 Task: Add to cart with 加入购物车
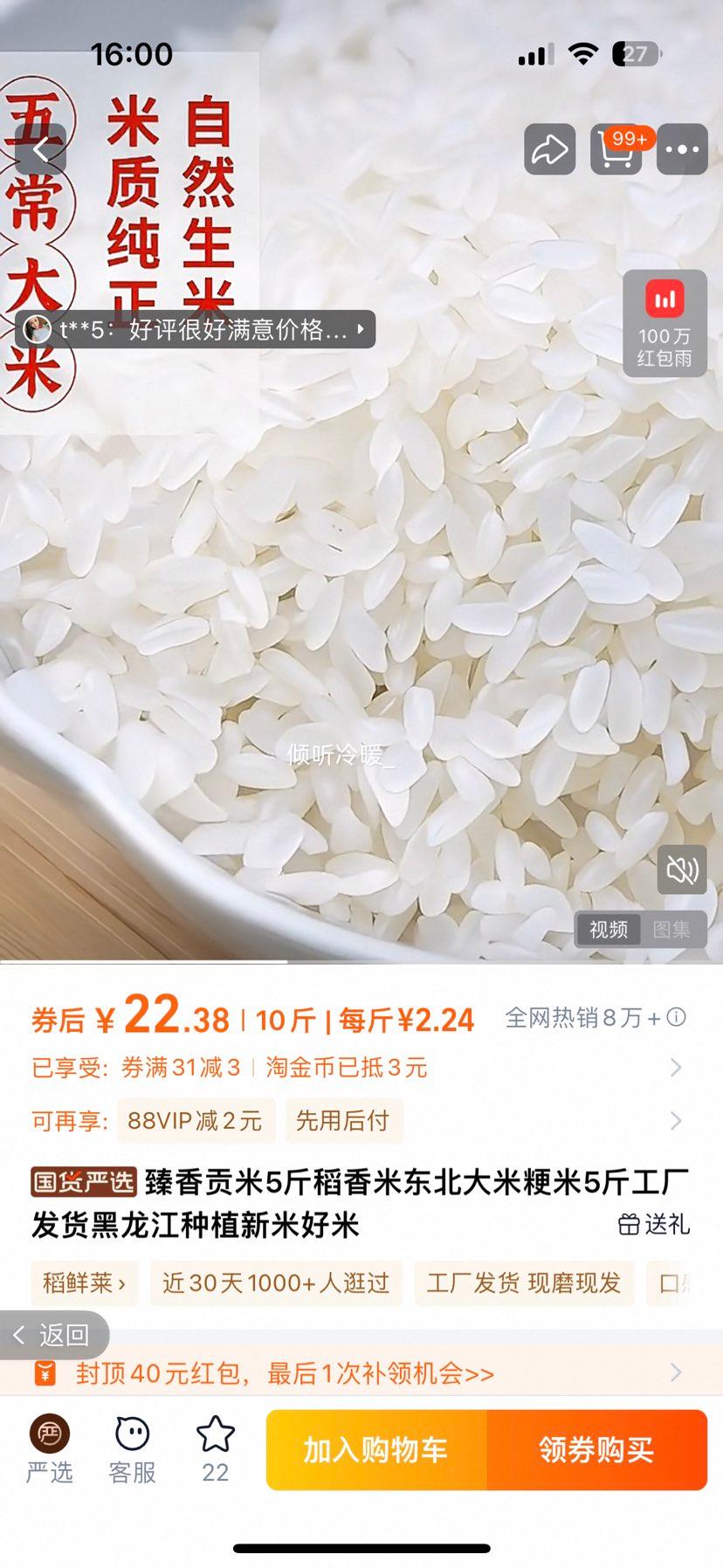pos(376,1450)
